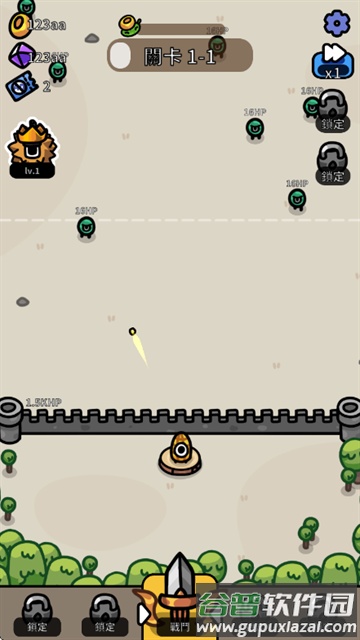Image resolution: width=360 pixels, height=640 pixels.
Task: Open the settings gear icon
Action: 337,23
